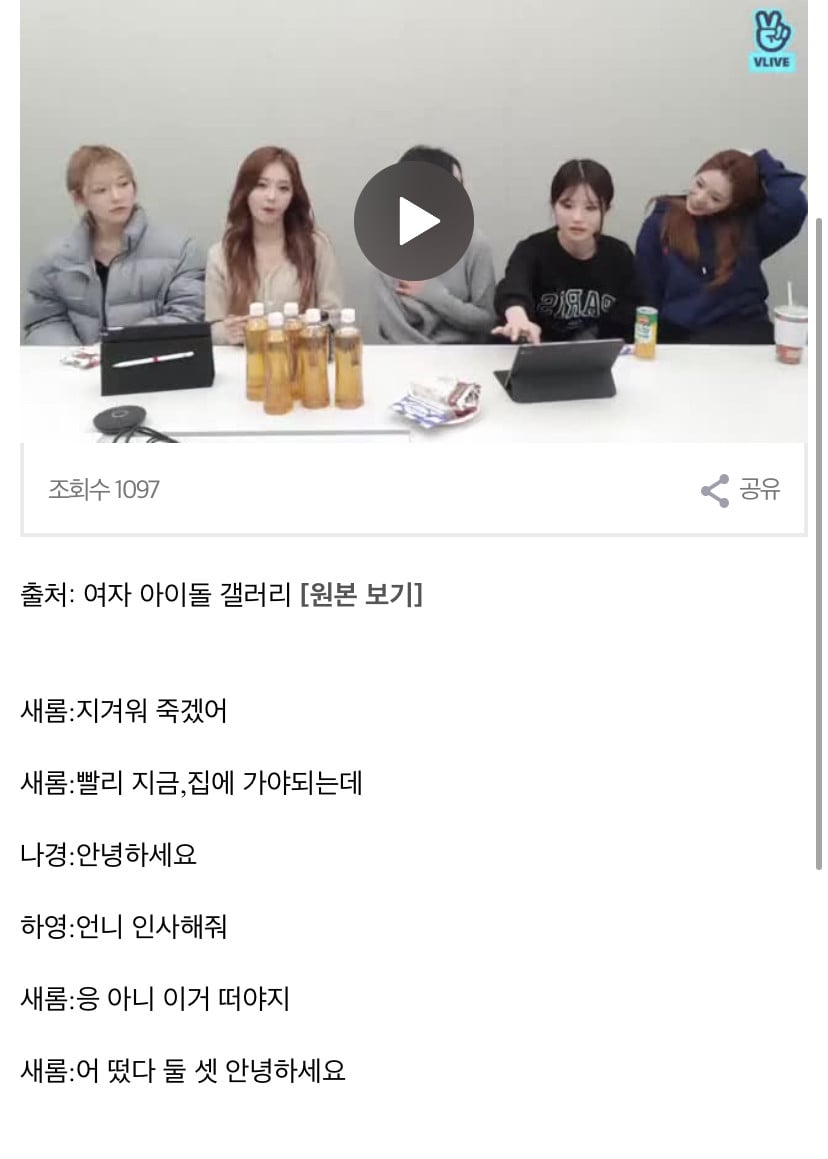Share this video via 공유 button
Image resolution: width=828 pixels, height=1159 pixels.
tap(741, 490)
